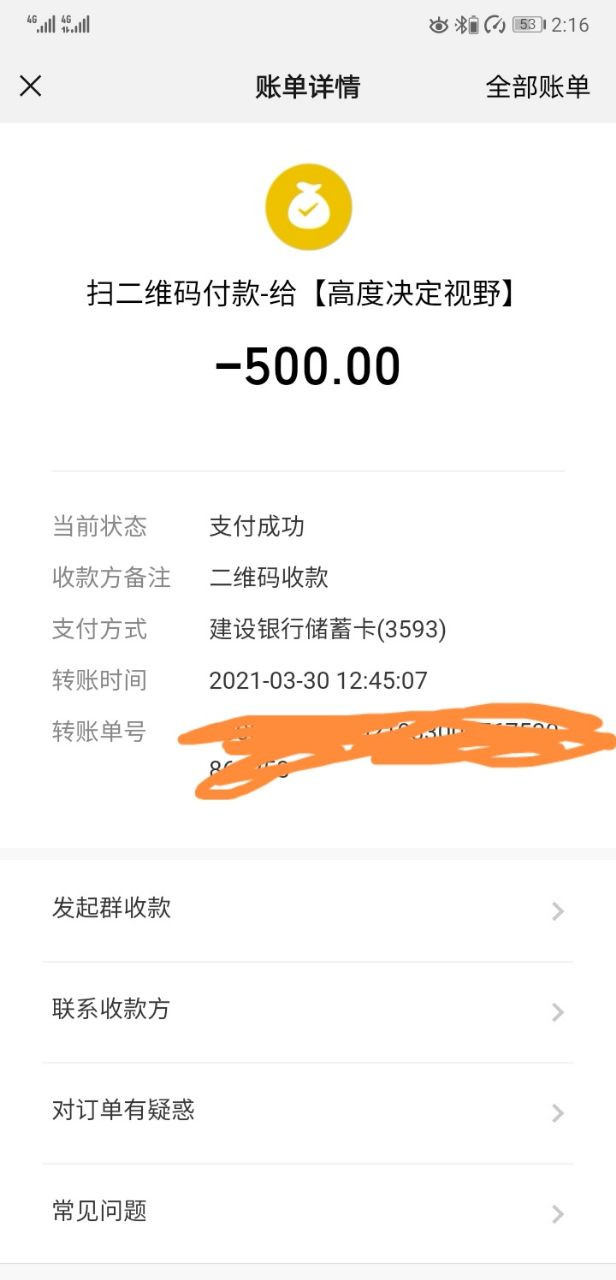Image resolution: width=616 pixels, height=1280 pixels.
Task: Open the 发起群收款 option
Action: tap(308, 909)
